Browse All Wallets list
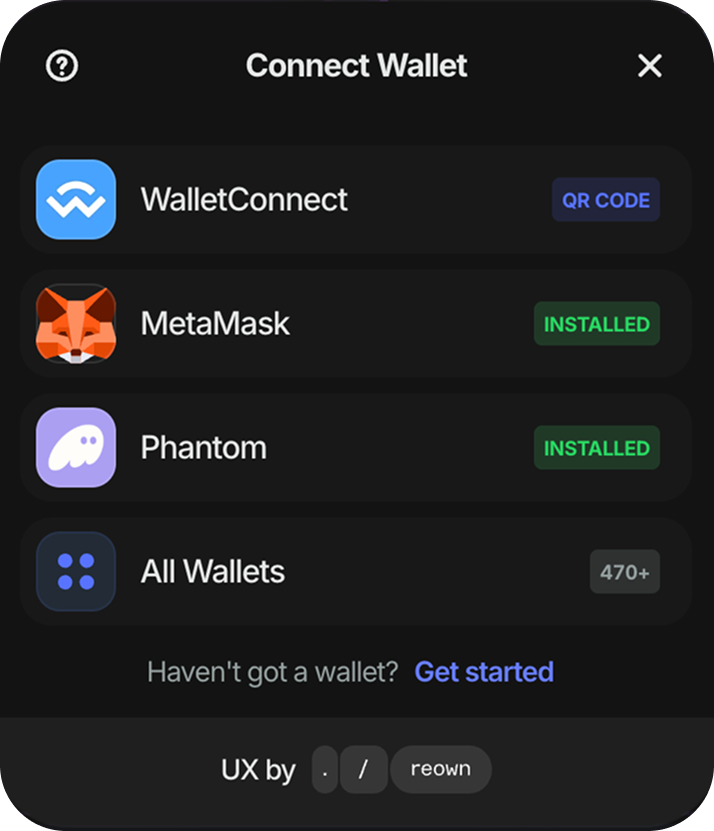The image size is (714, 831). pyautogui.click(x=355, y=572)
